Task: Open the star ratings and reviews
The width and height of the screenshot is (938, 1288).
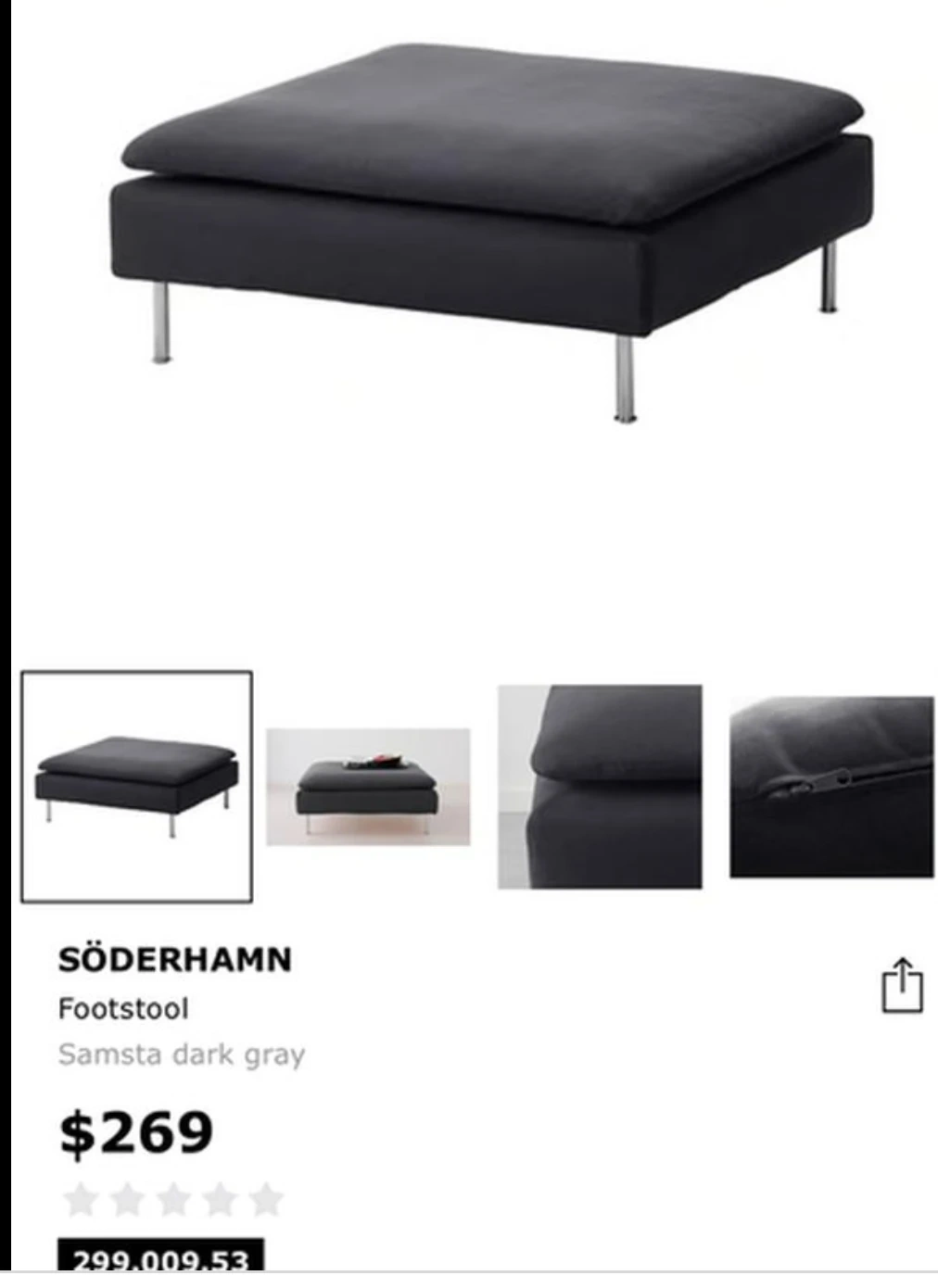Action: click(x=173, y=1200)
